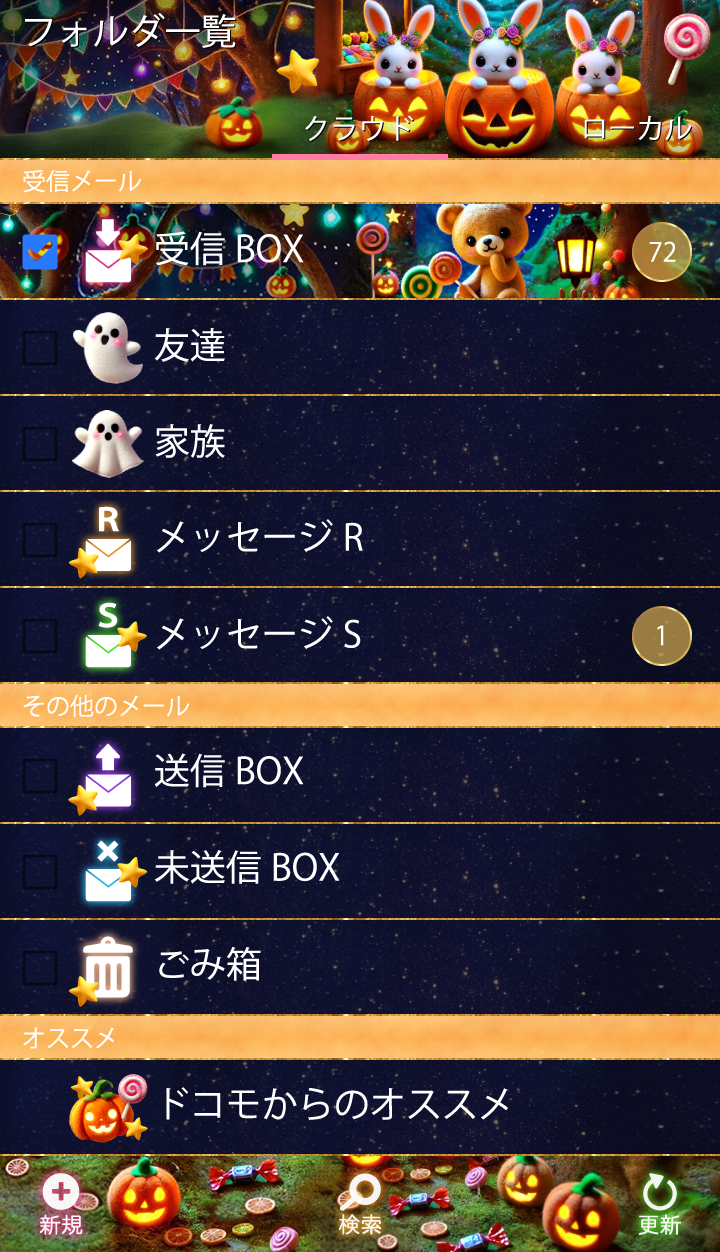Select the 家族 folder checkbox
The height and width of the screenshot is (1252, 720).
pos(40,443)
